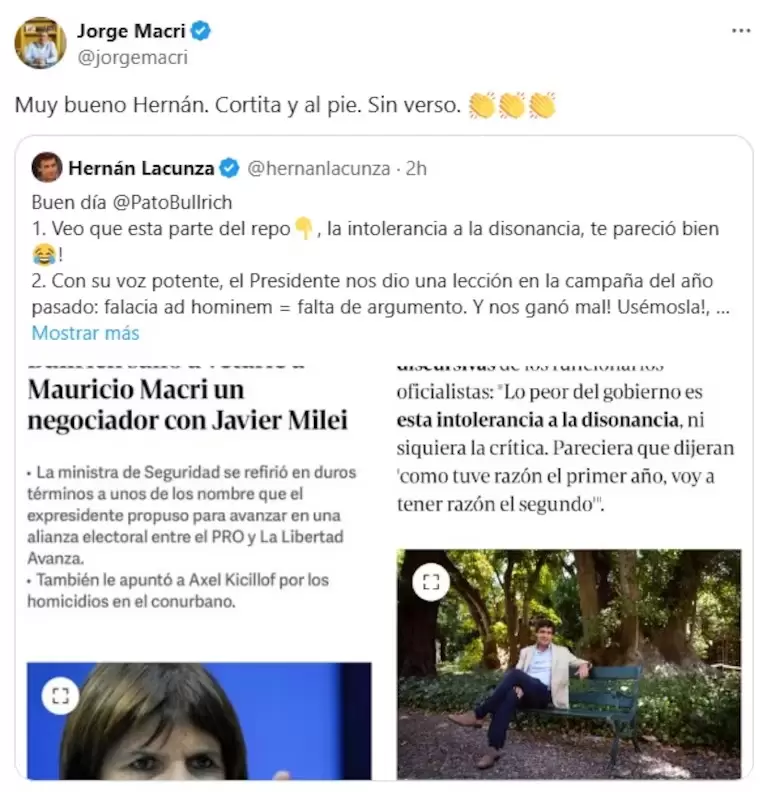Click Hernán Lacunza's profile picture
767x792 pixels.
pyautogui.click(x=46, y=168)
